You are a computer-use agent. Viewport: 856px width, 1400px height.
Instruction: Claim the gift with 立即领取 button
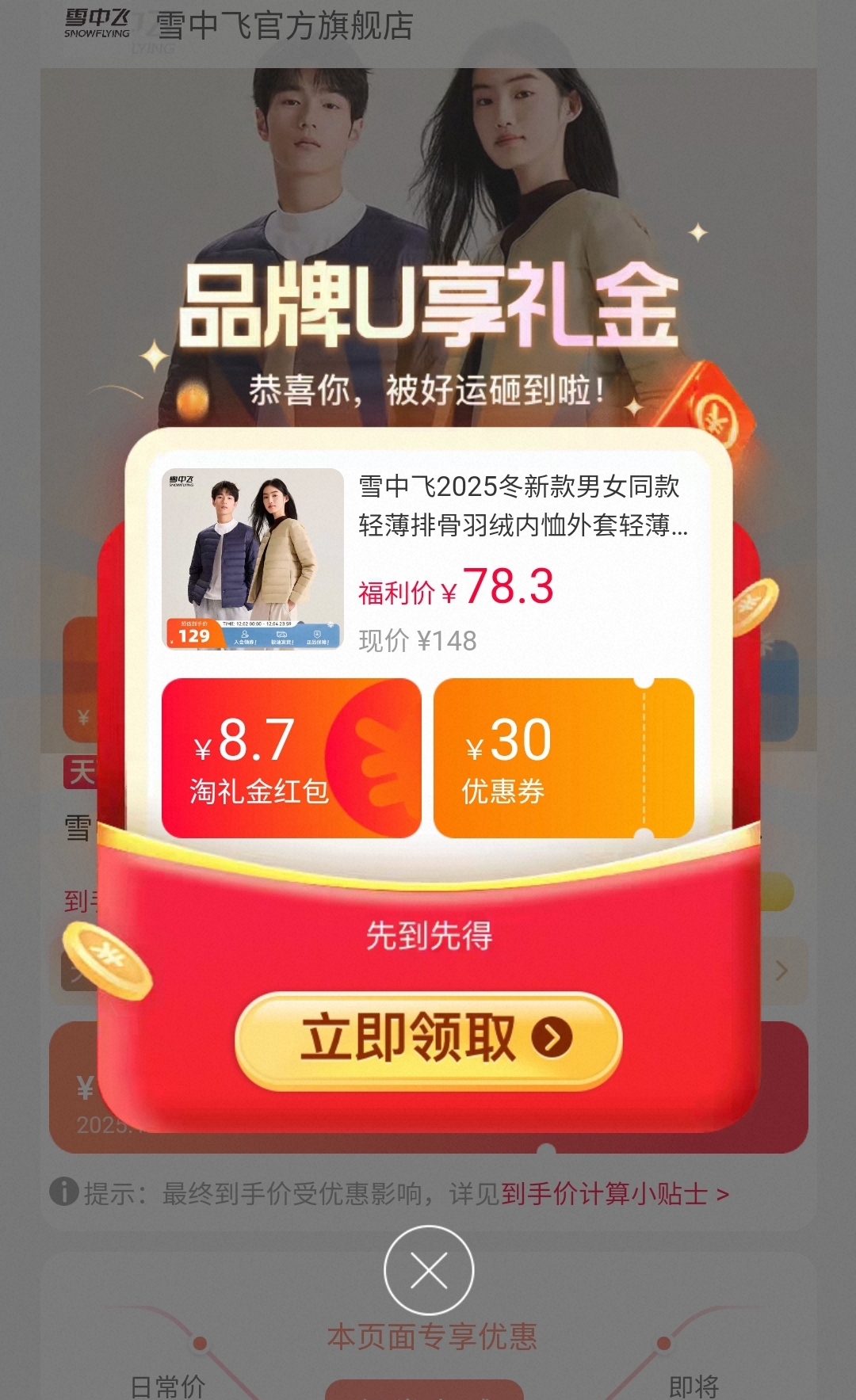[x=428, y=1040]
